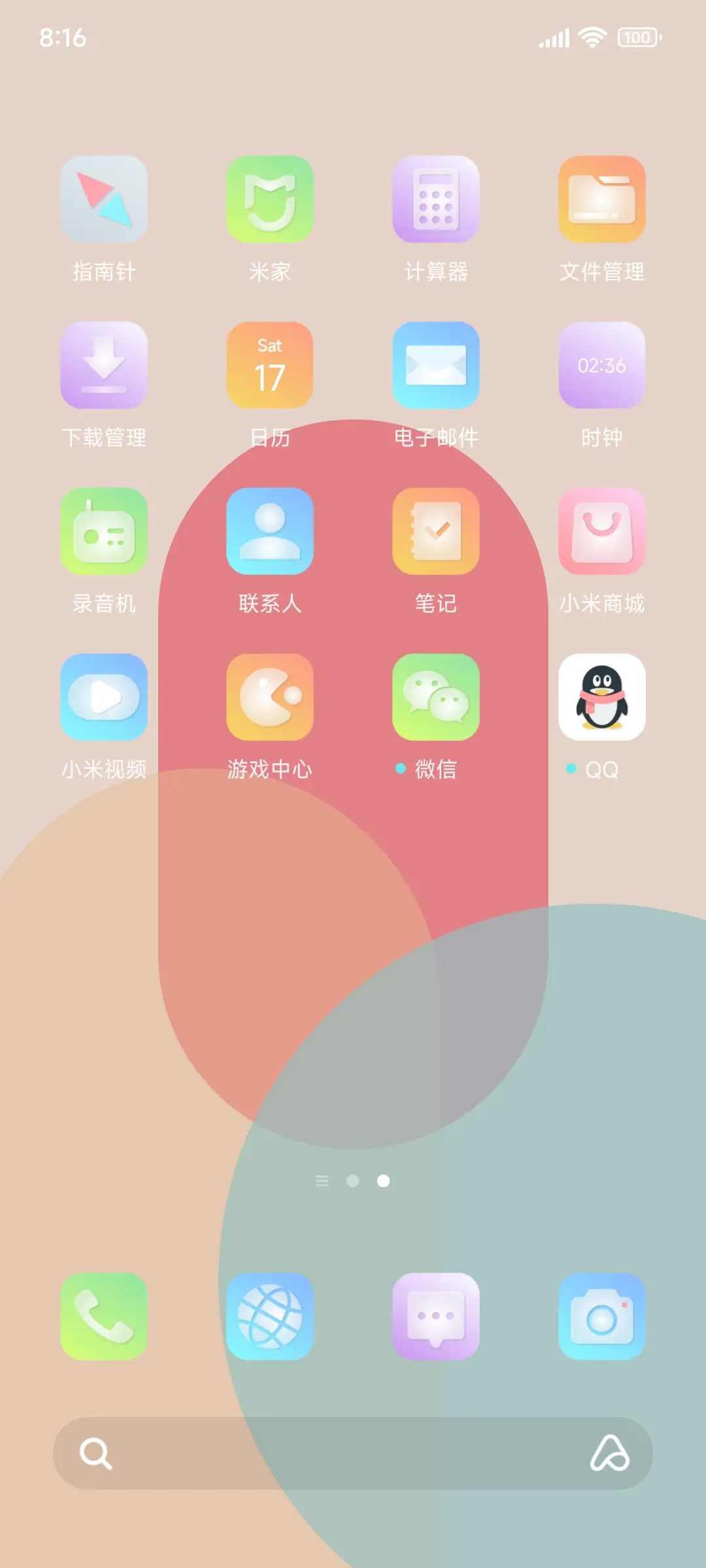This screenshot has width=706, height=1568.
Task: Open the Browser from the dock
Action: coord(269,1318)
